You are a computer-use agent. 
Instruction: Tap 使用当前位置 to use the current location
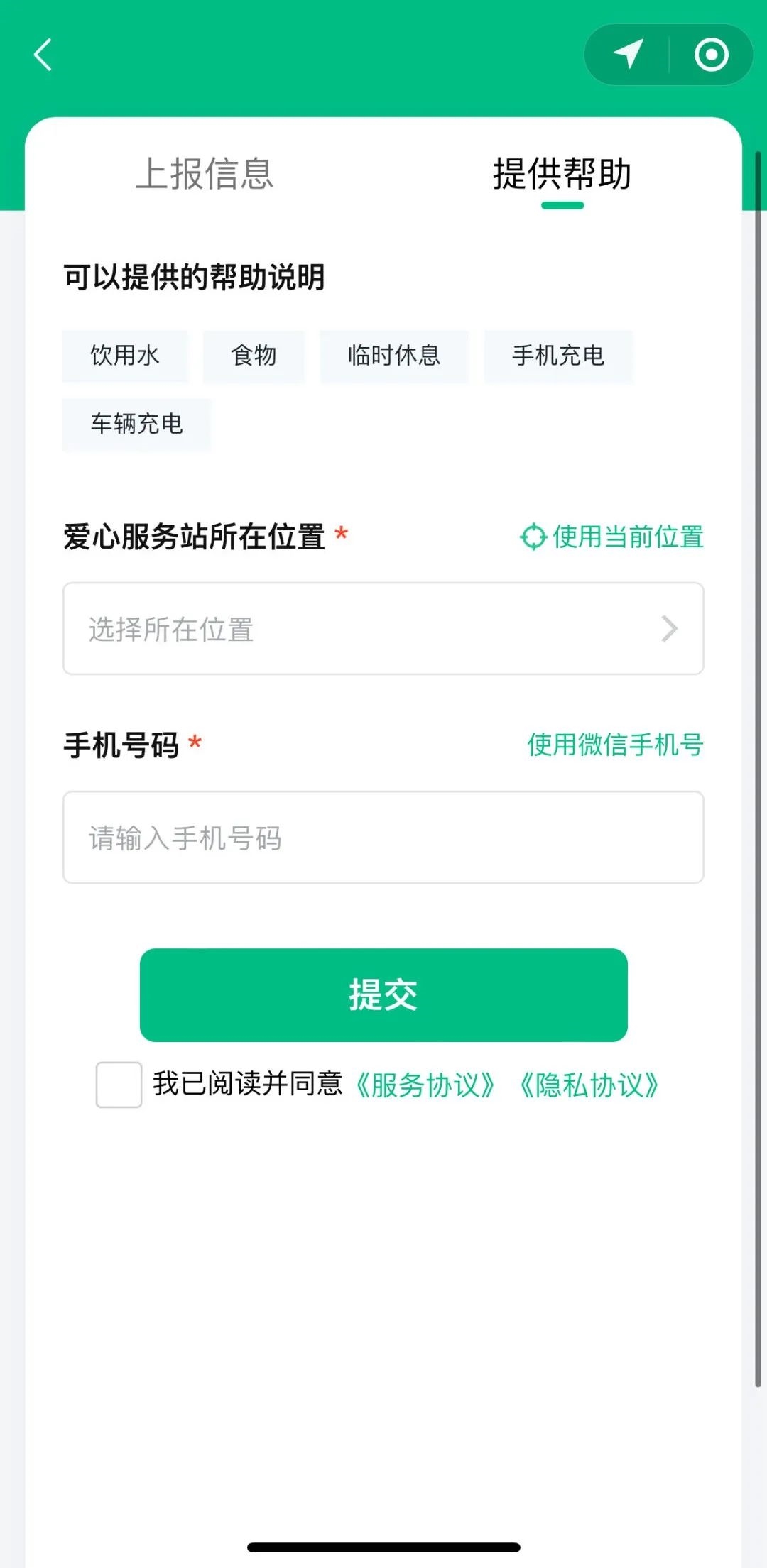[612, 537]
